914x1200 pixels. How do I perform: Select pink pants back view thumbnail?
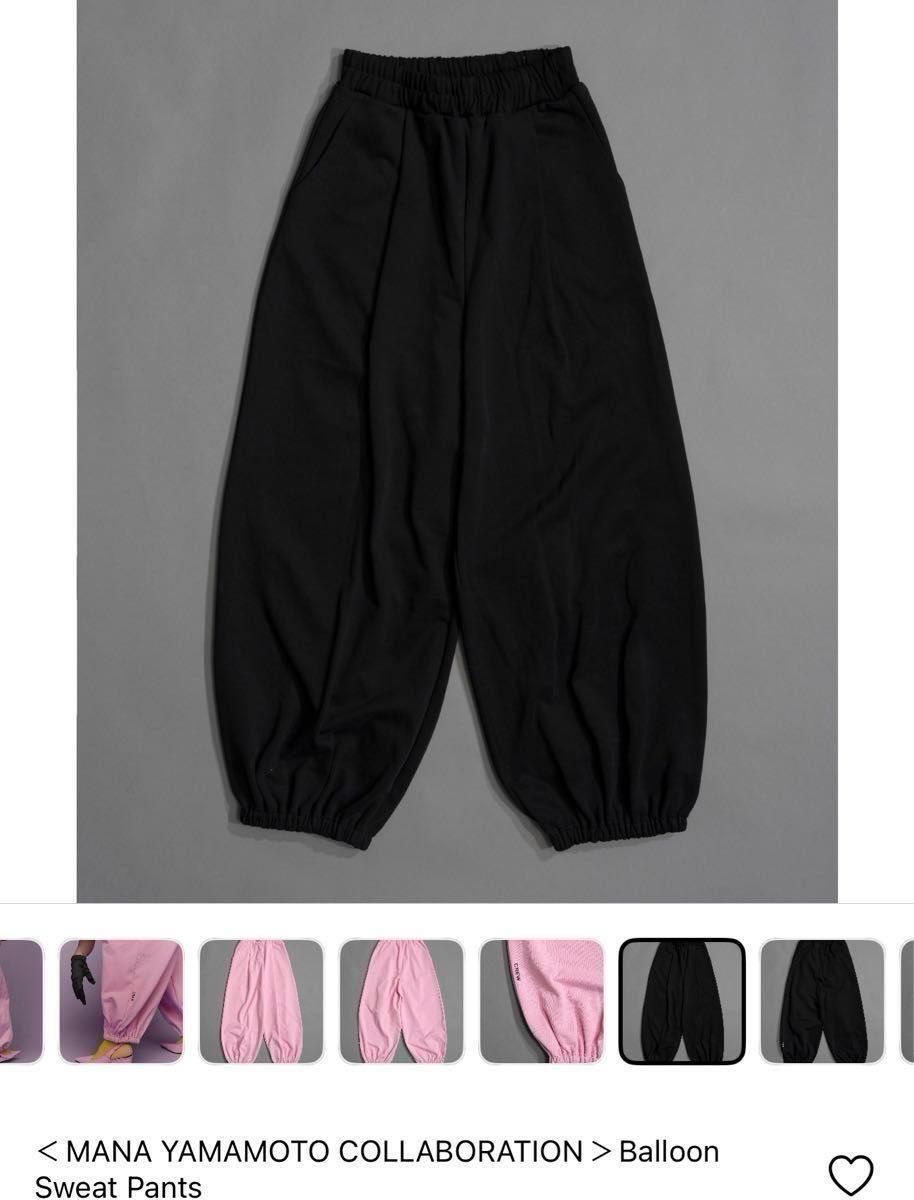point(401,1001)
